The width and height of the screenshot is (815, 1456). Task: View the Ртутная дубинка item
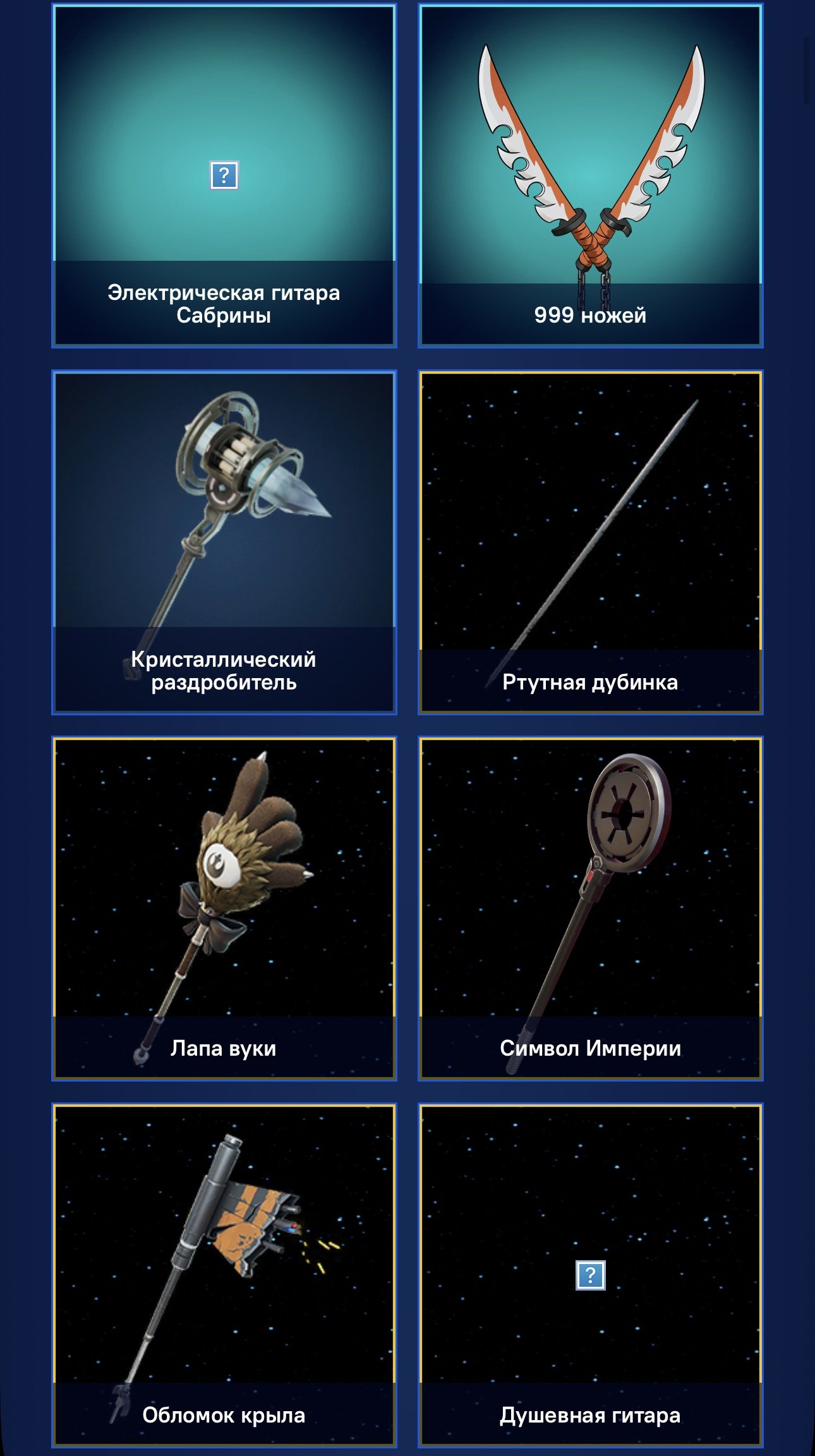tap(590, 542)
